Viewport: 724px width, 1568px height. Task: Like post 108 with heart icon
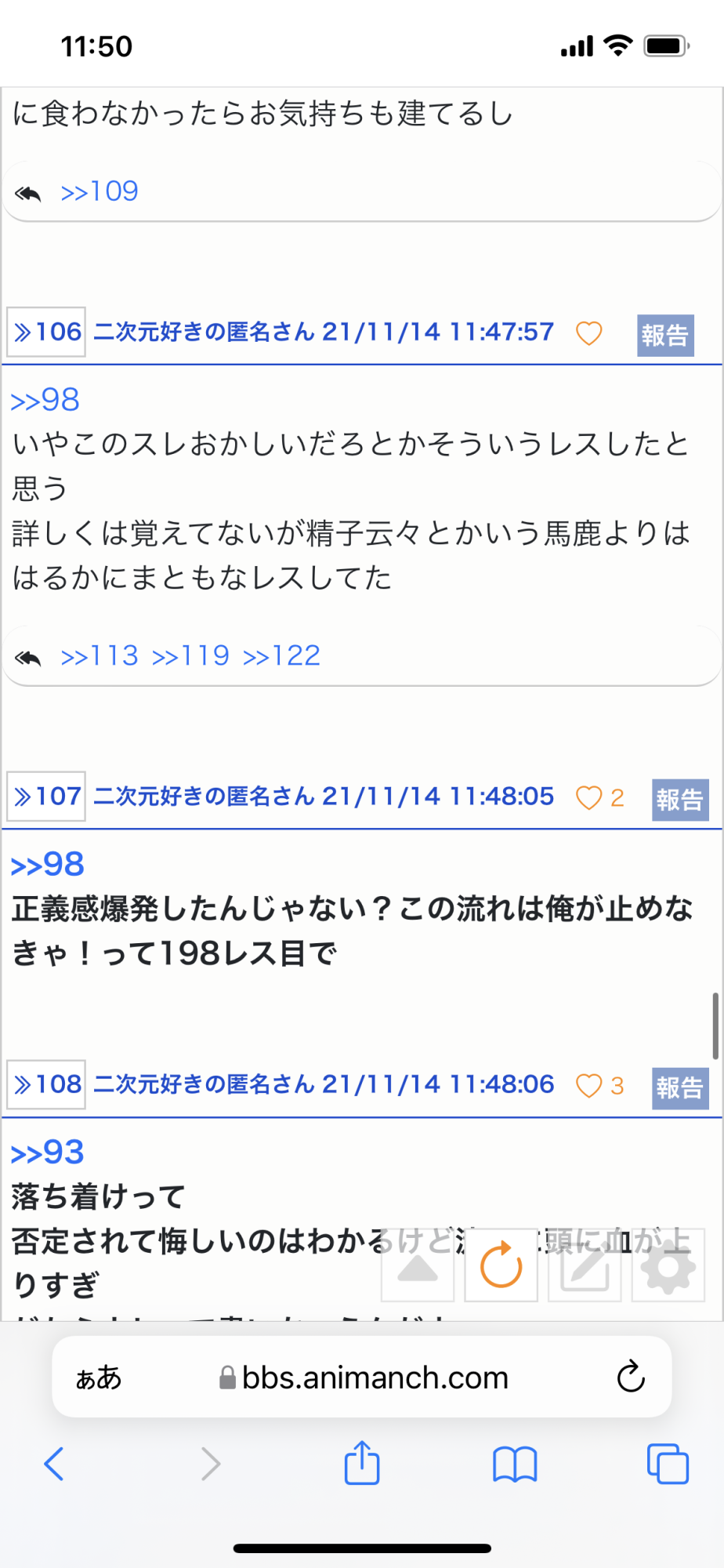click(588, 1086)
